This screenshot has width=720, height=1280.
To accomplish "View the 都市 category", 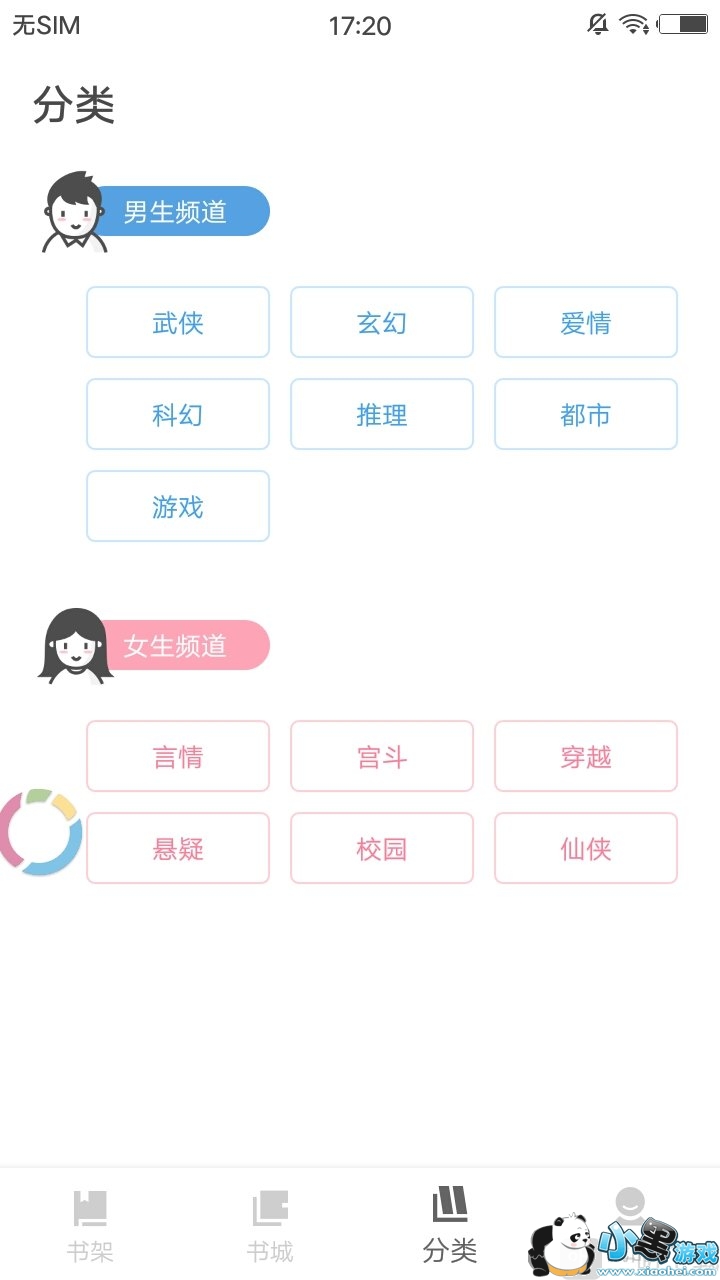I will point(586,414).
